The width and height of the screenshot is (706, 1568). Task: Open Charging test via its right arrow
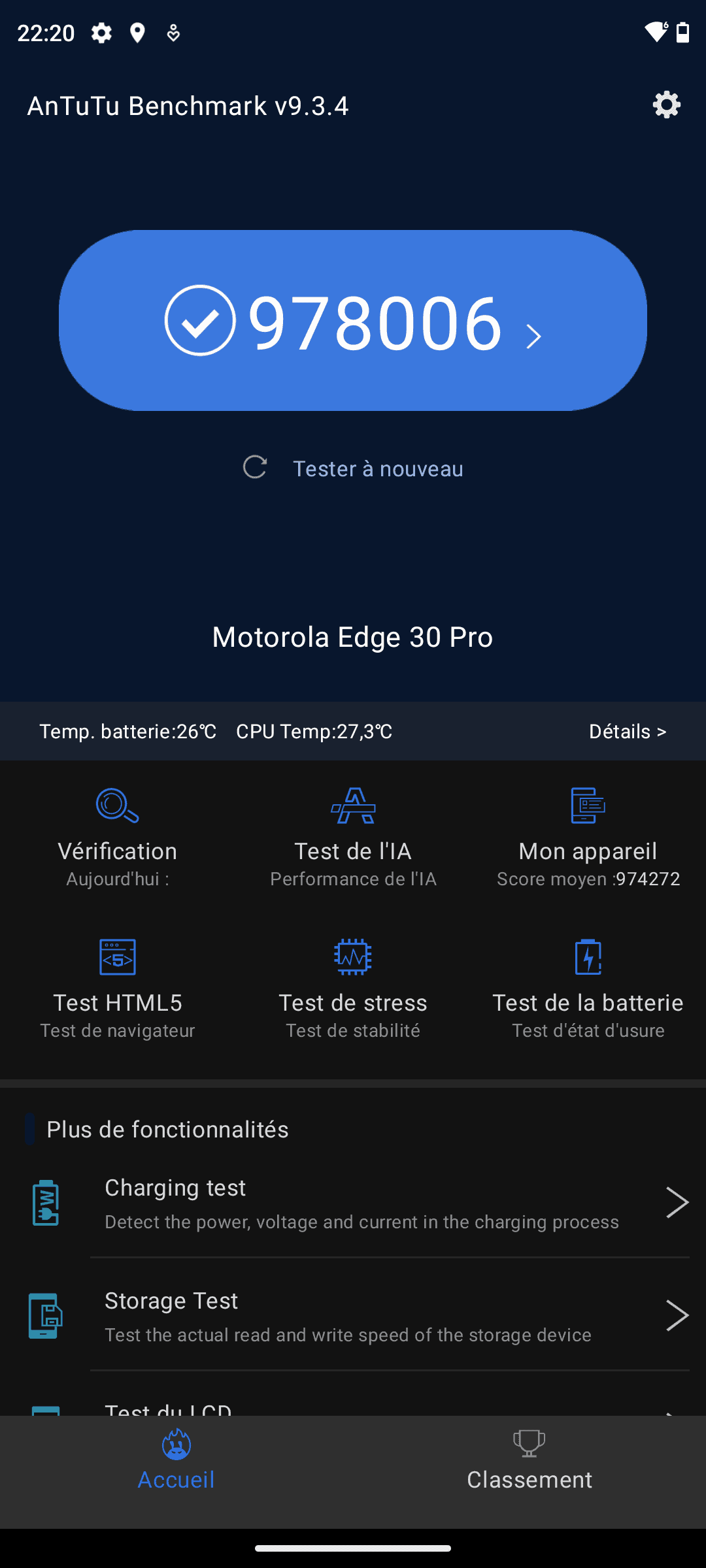tap(677, 1201)
